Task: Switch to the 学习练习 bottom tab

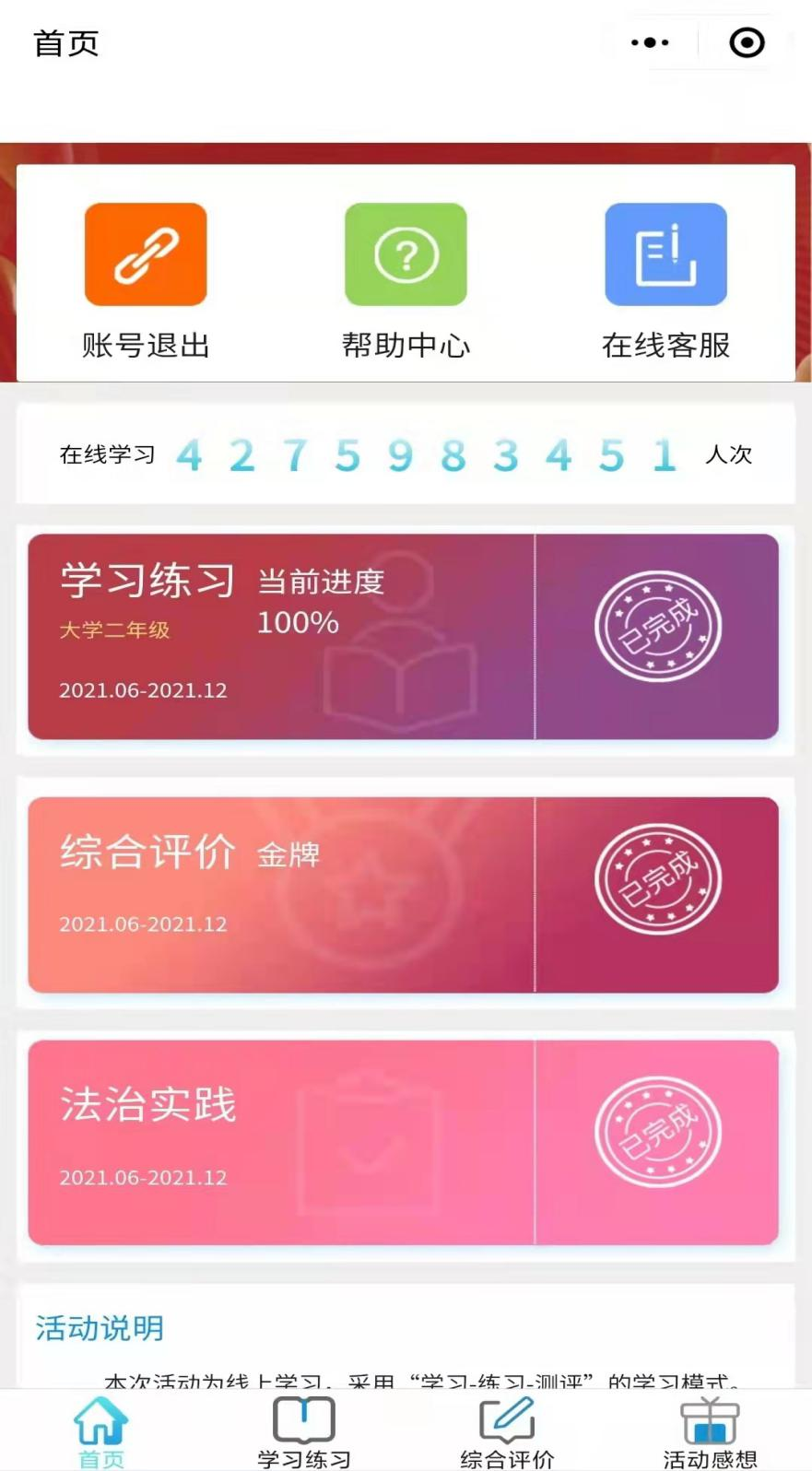Action: coord(304,1431)
